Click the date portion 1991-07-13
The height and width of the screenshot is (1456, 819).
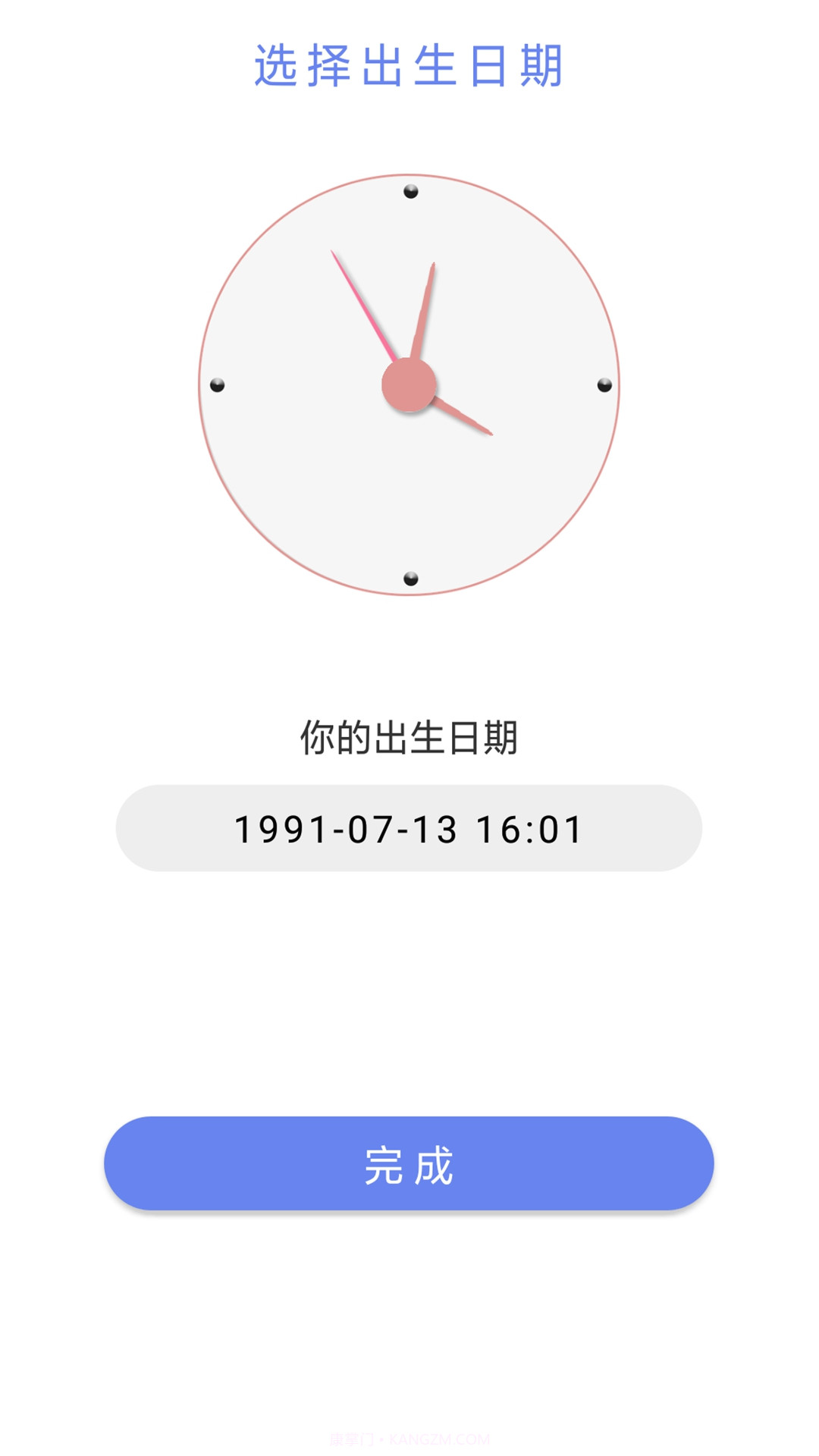click(345, 830)
